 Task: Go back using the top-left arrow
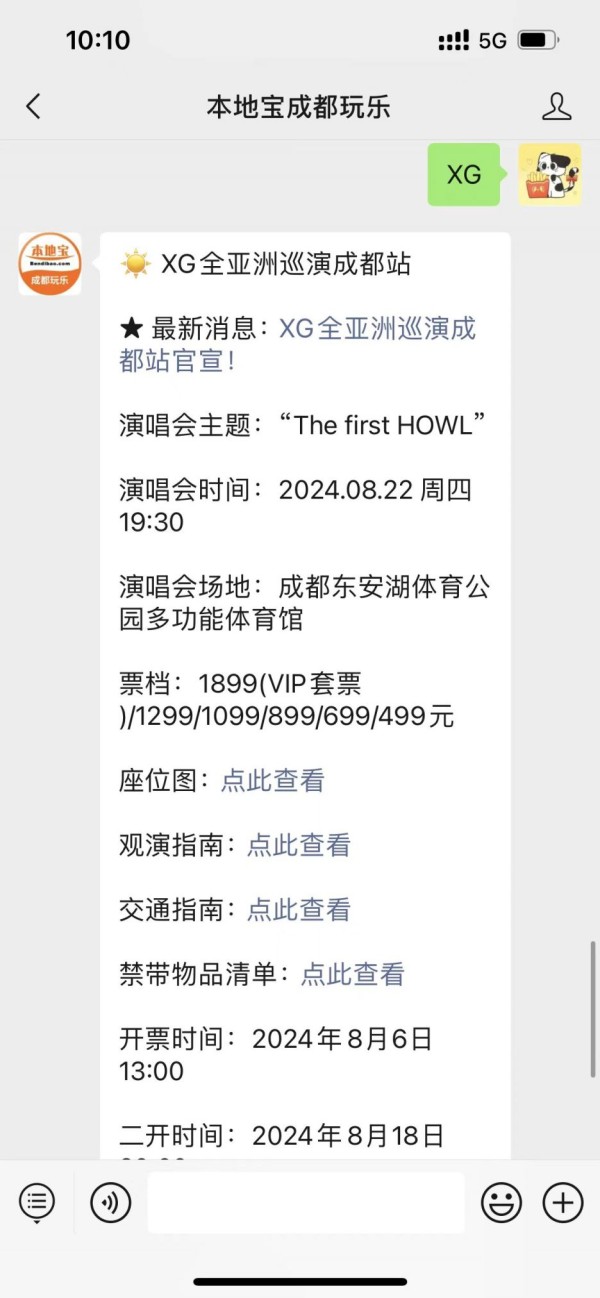pos(33,106)
